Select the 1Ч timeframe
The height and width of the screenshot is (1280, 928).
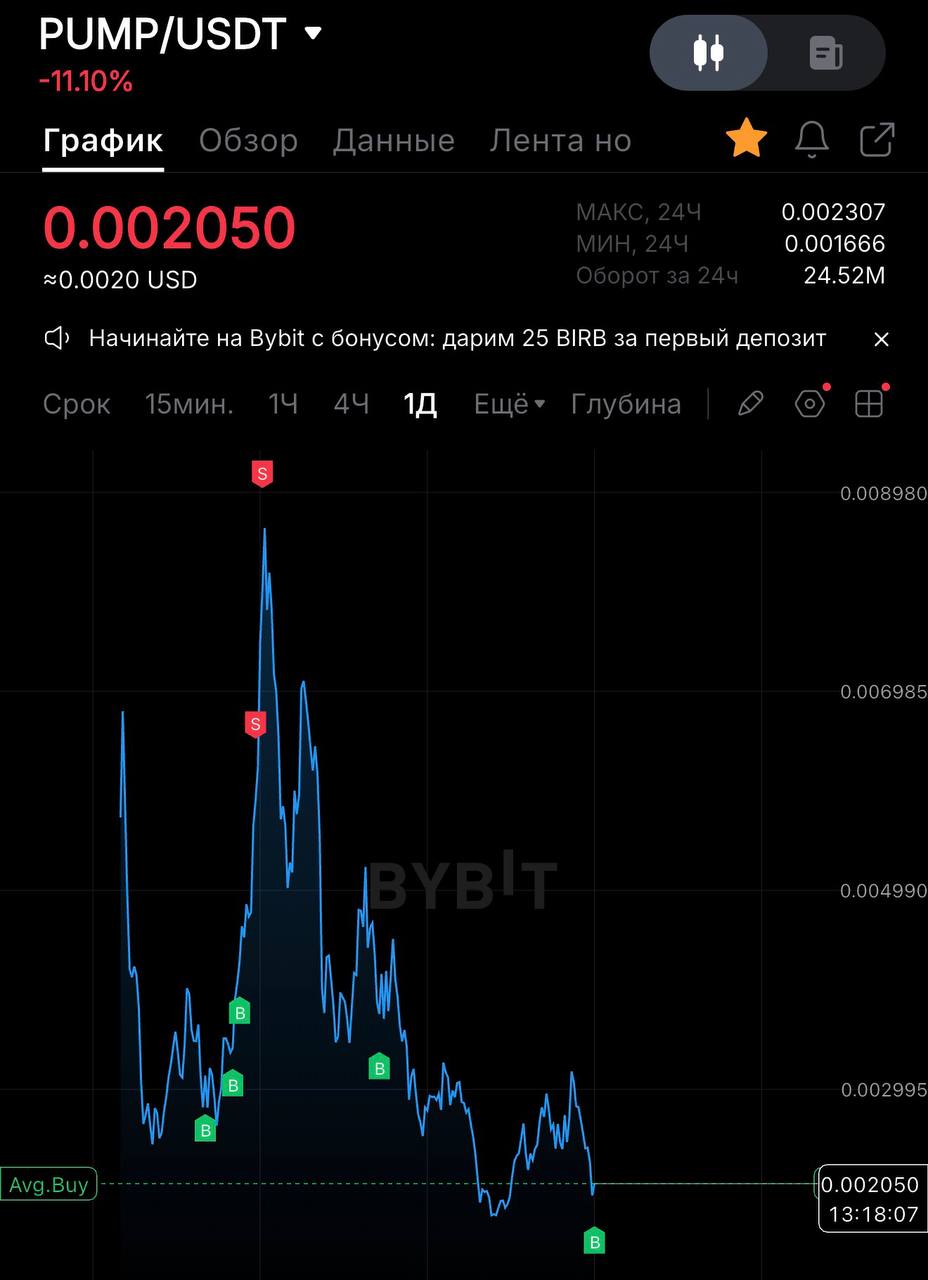283,404
